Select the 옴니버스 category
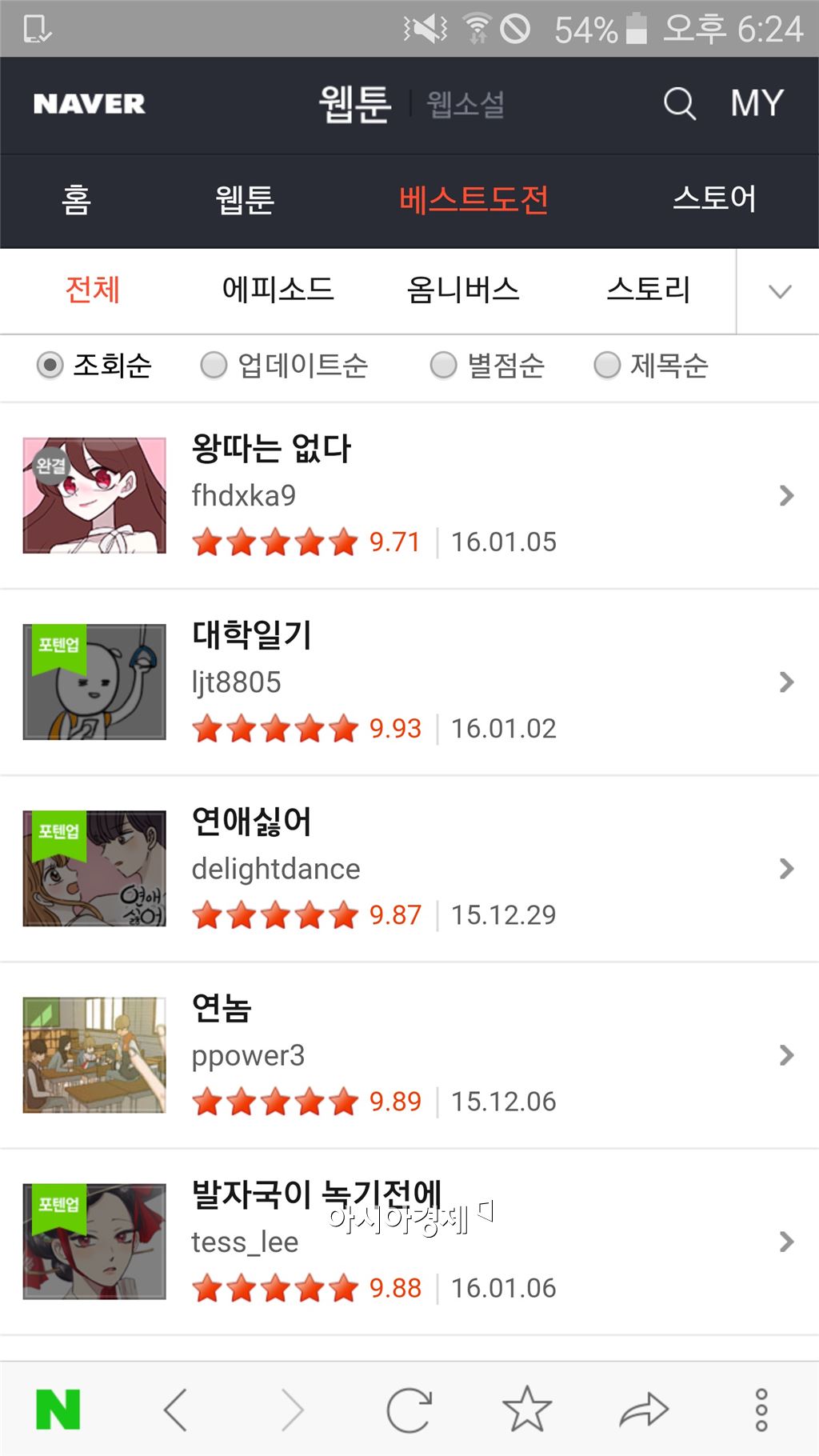The height and width of the screenshot is (1456, 819). [463, 290]
